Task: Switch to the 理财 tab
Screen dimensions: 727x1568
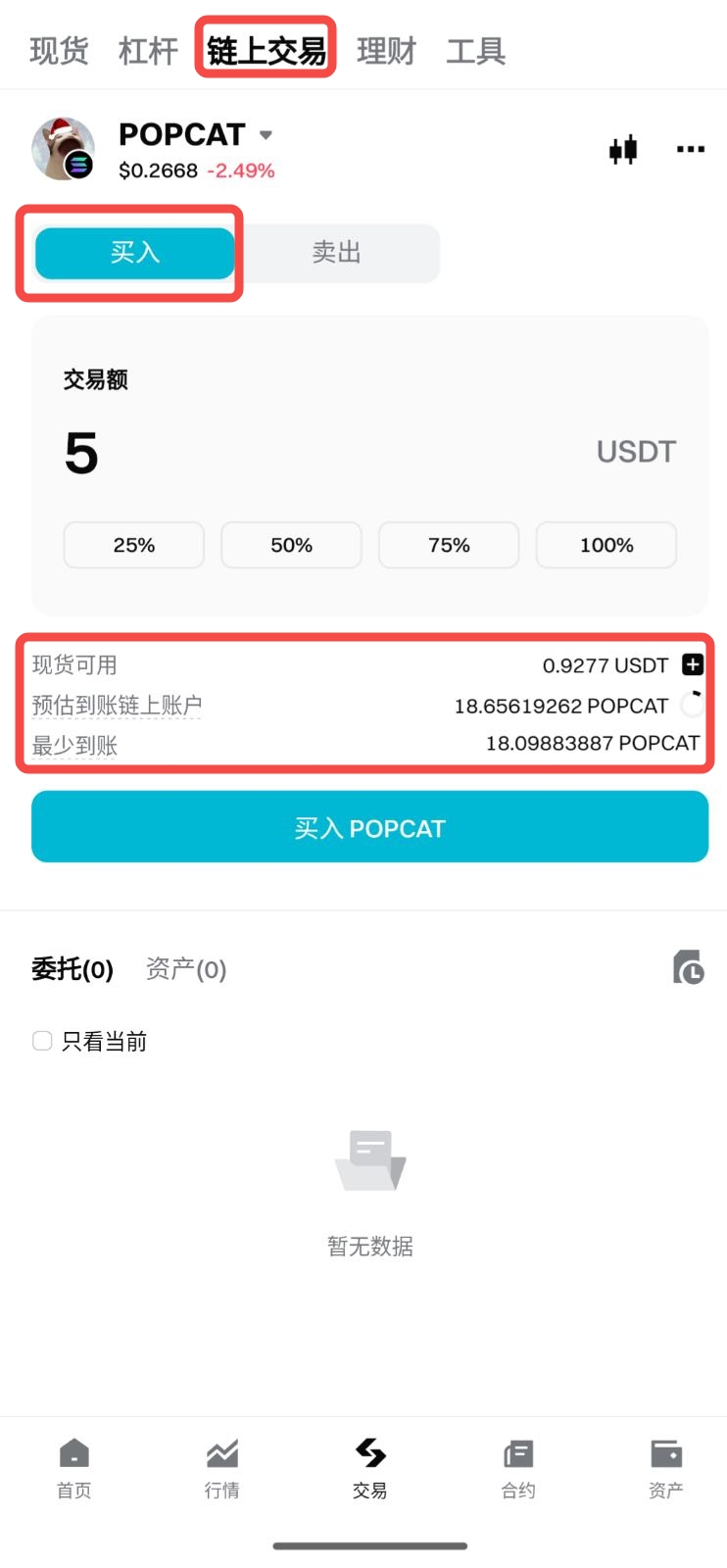Action: [386, 51]
